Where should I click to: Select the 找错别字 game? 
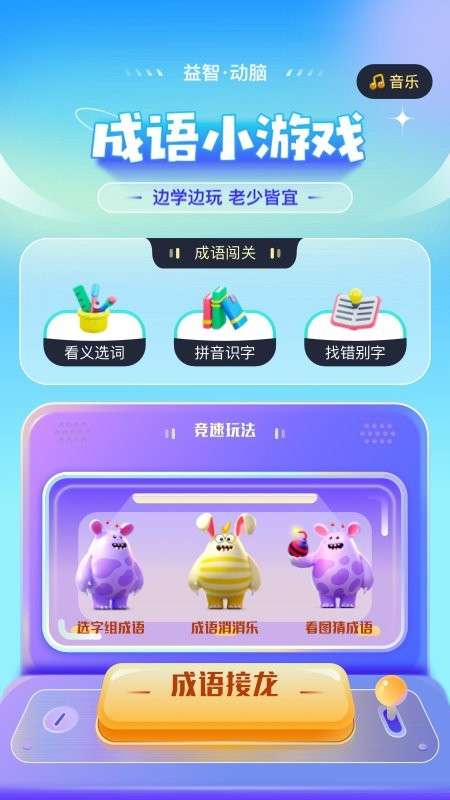[355, 329]
